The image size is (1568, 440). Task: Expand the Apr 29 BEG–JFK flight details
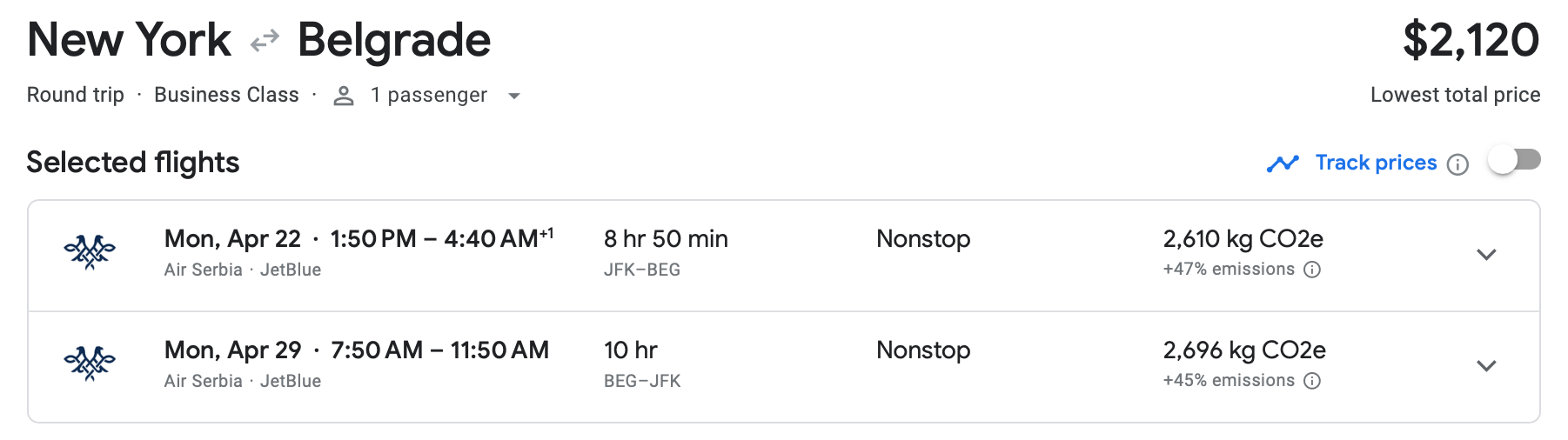click(x=1486, y=366)
